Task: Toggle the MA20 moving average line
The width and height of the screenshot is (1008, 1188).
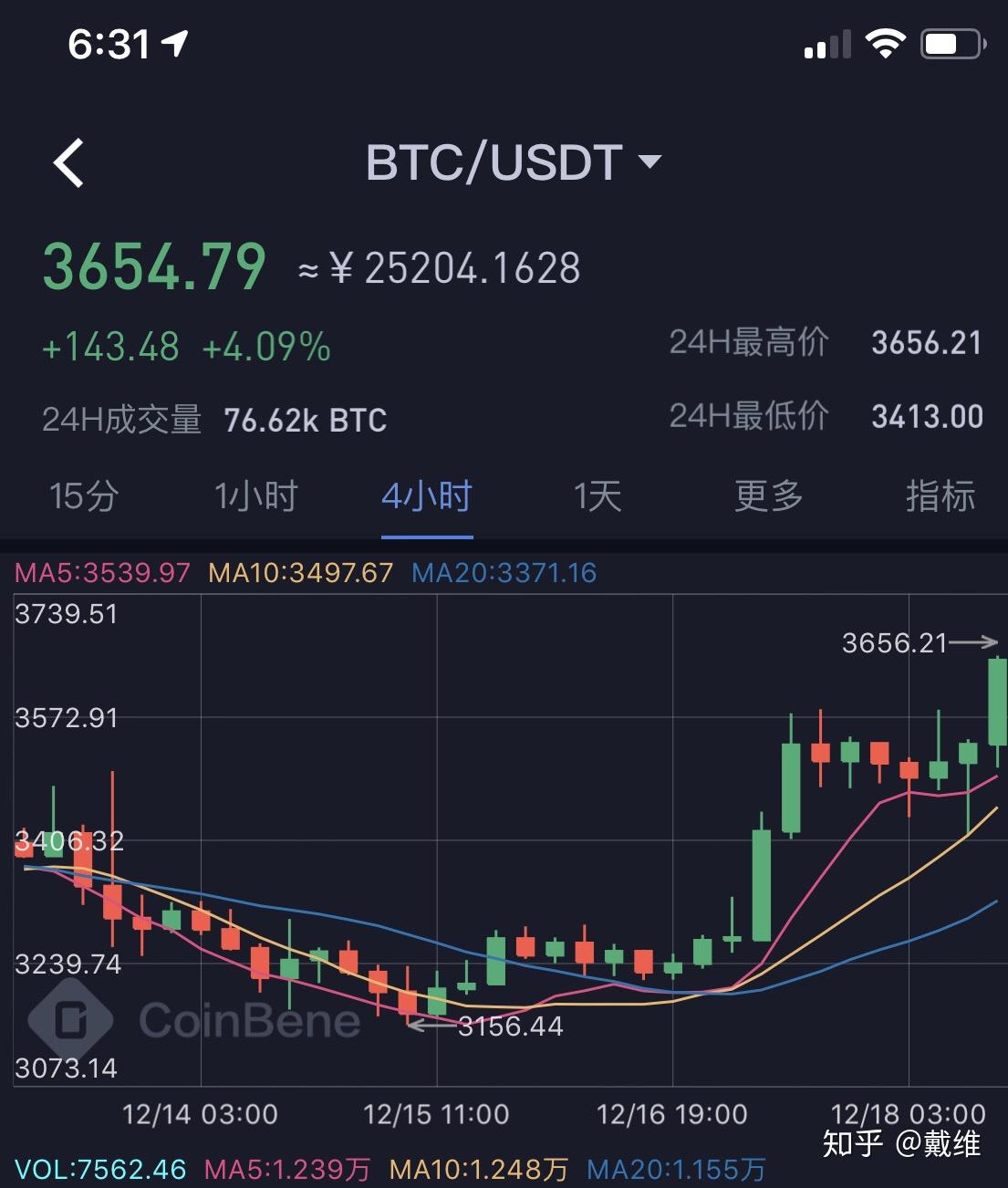Action: pyautogui.click(x=504, y=573)
